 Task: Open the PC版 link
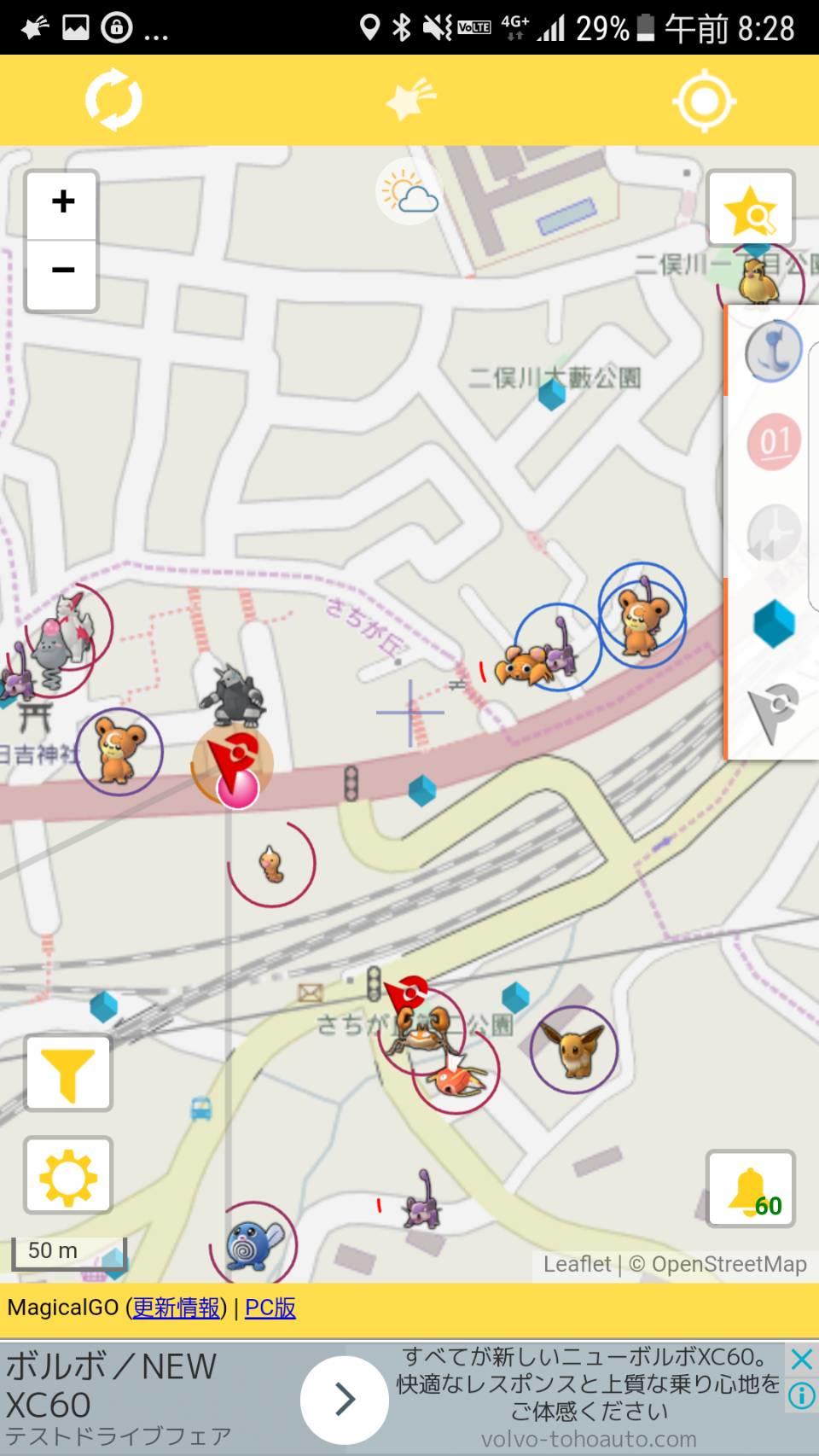[x=270, y=1307]
